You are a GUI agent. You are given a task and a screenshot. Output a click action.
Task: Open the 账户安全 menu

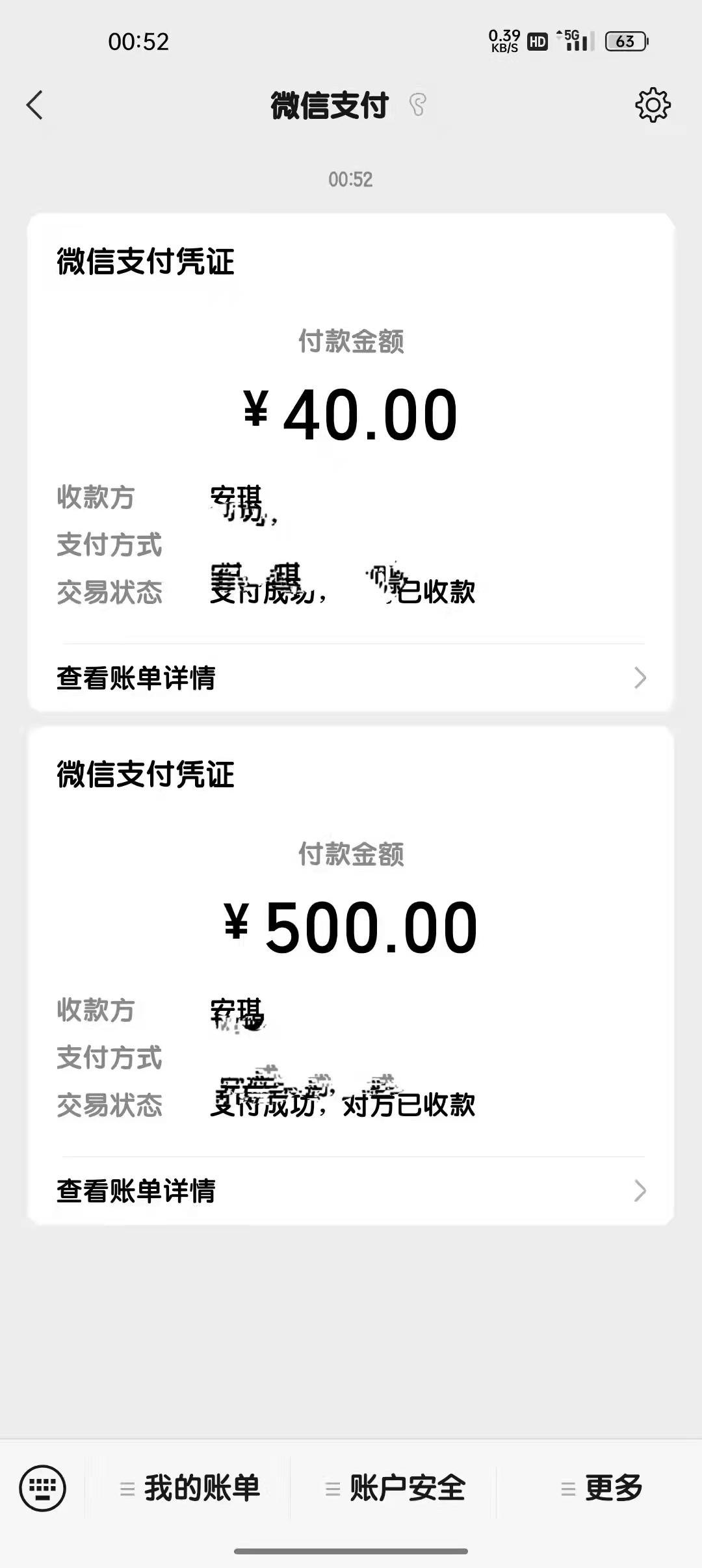pos(395,1488)
